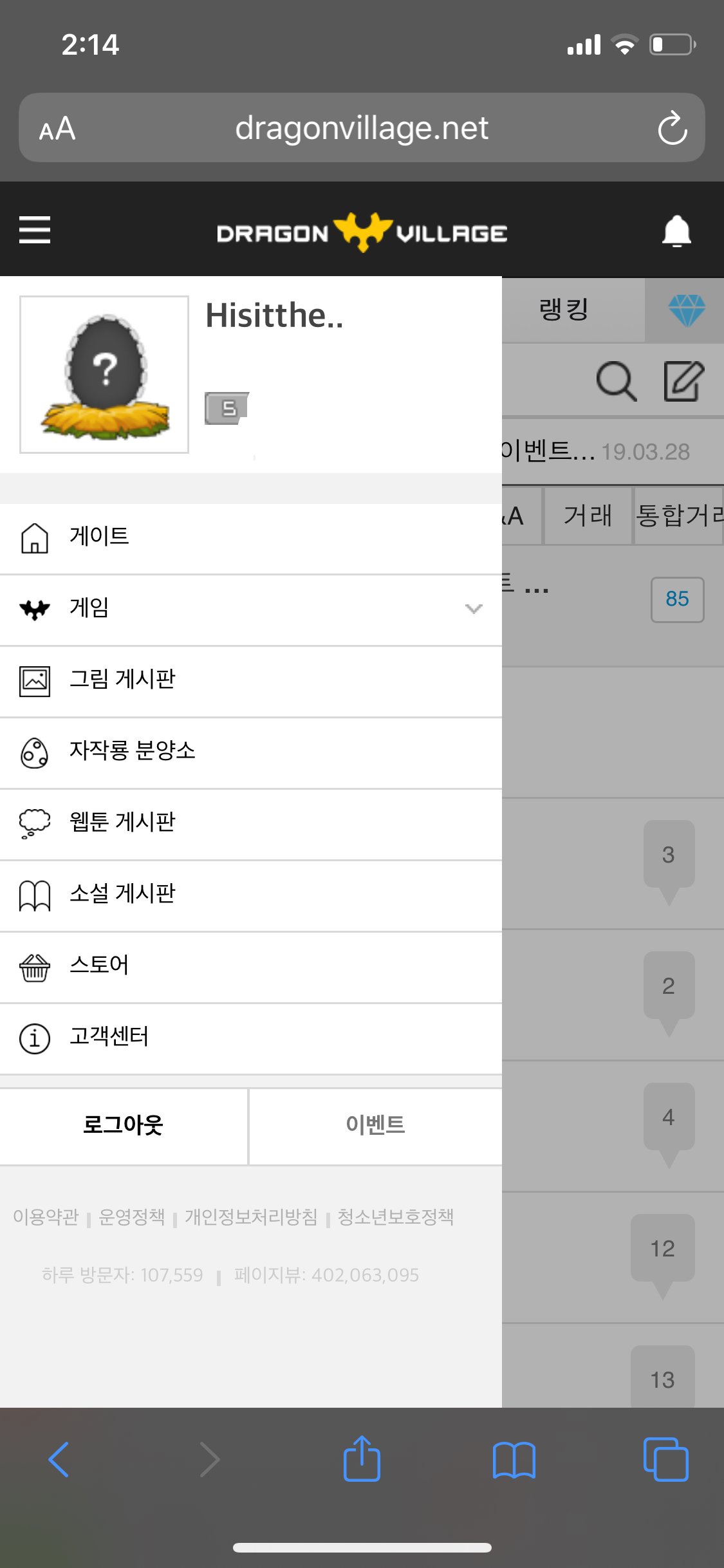724x1568 pixels.
Task: Open the 개인정보처리방침 link
Action: pos(251,1217)
